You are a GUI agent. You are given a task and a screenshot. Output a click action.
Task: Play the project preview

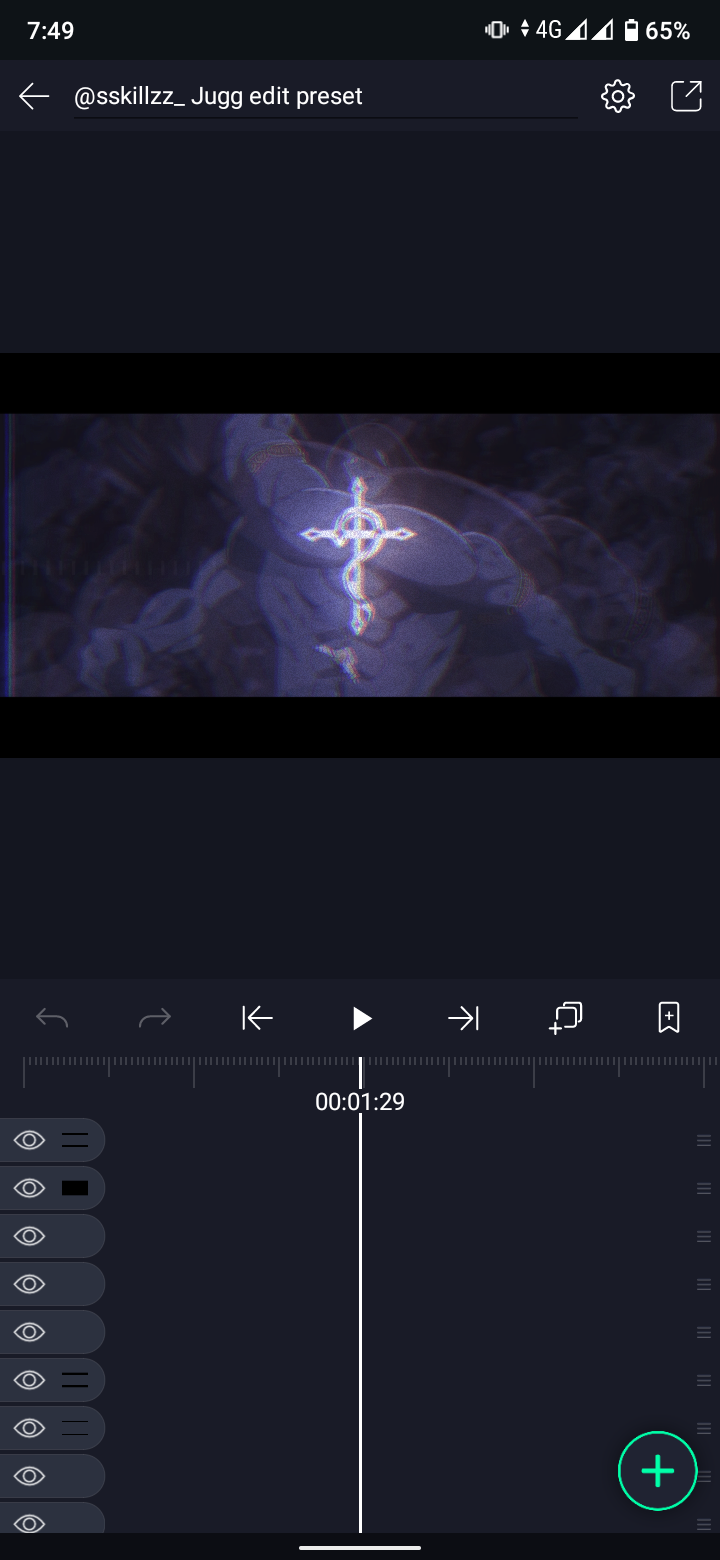pyautogui.click(x=361, y=1018)
